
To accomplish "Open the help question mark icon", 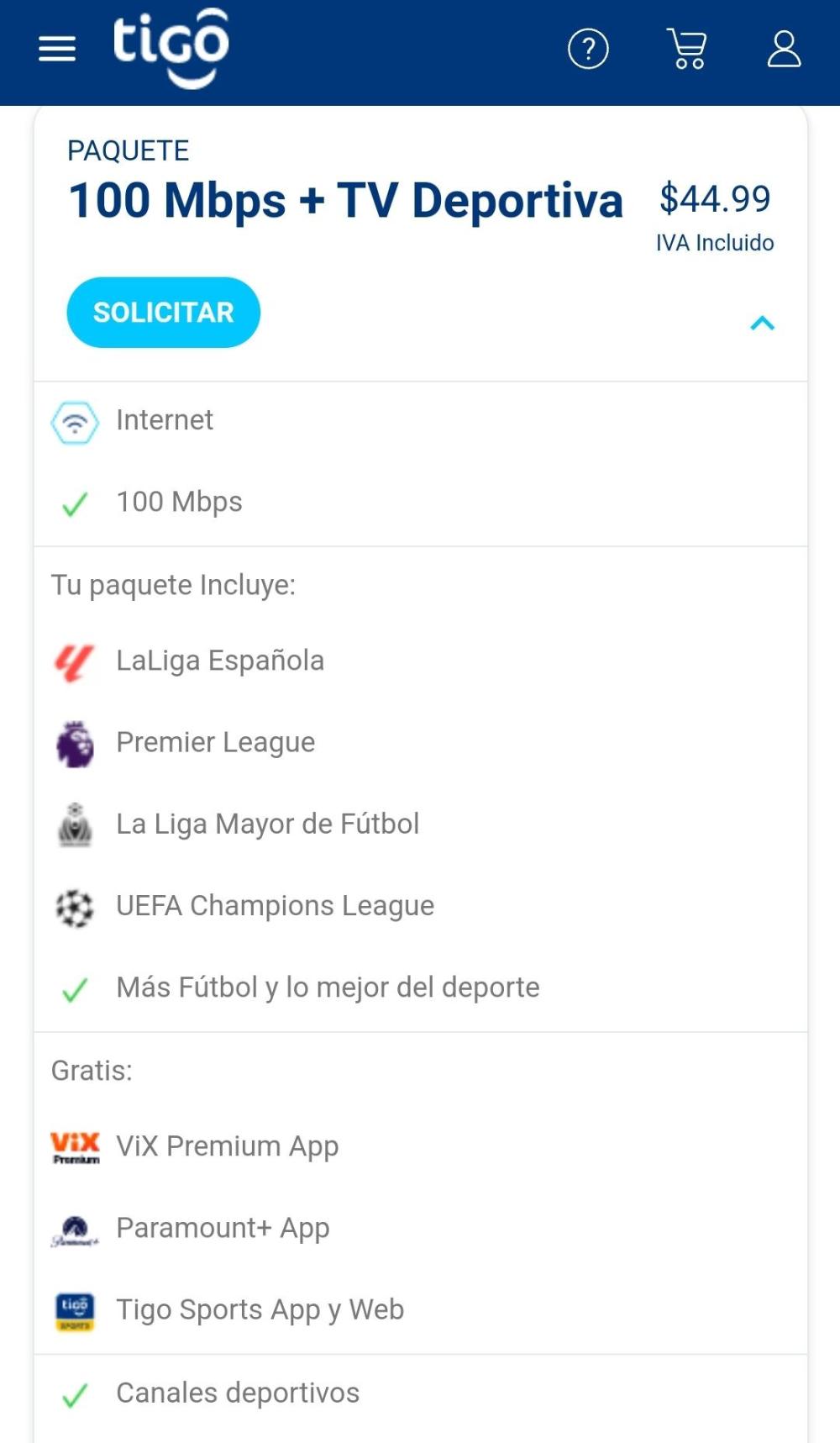I will [x=588, y=49].
